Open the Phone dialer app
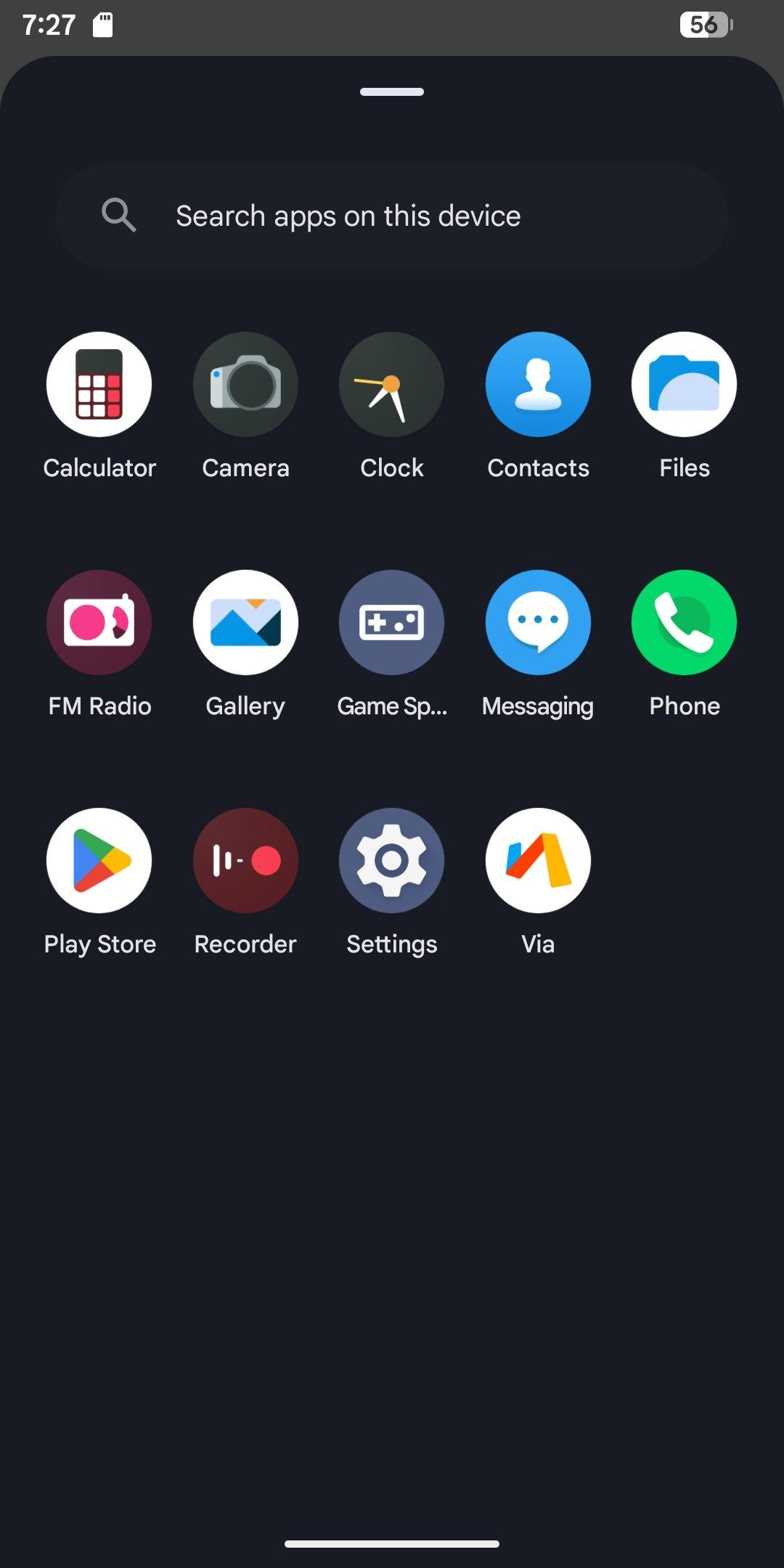 pyautogui.click(x=684, y=623)
